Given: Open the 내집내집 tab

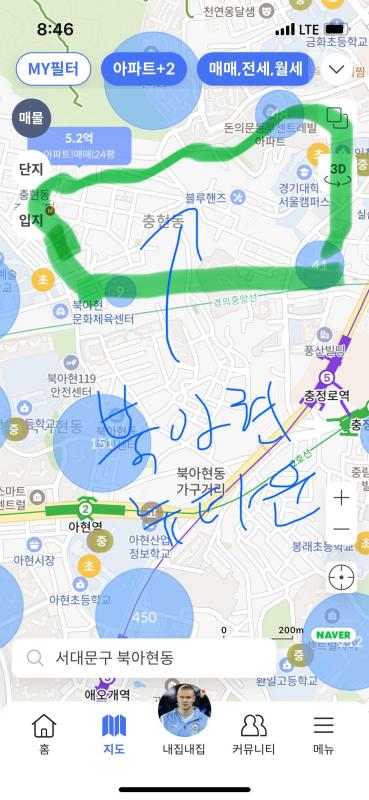Looking at the screenshot, I should tap(184, 720).
